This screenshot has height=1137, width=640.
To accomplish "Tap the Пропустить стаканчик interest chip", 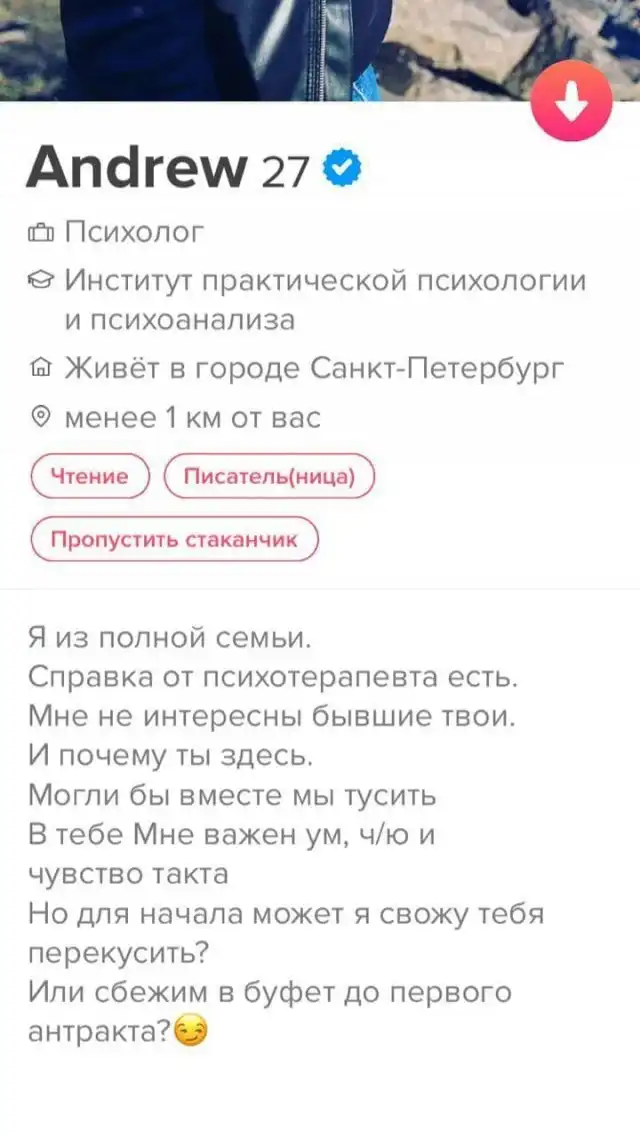I will 174,539.
